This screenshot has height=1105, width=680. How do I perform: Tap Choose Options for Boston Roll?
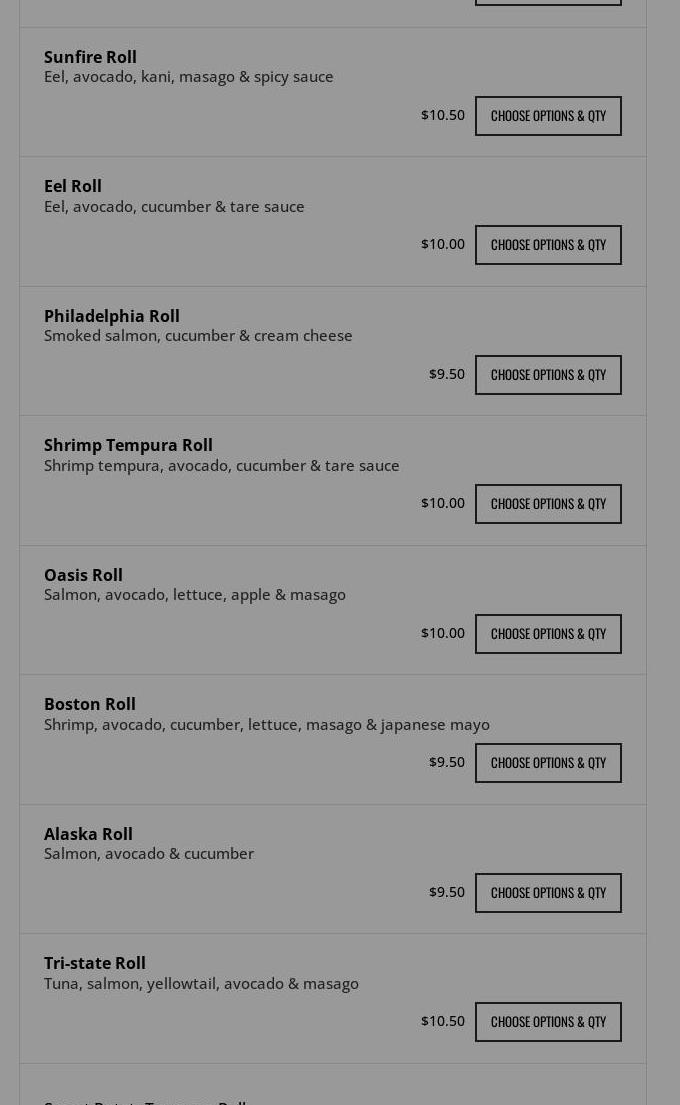click(x=548, y=763)
